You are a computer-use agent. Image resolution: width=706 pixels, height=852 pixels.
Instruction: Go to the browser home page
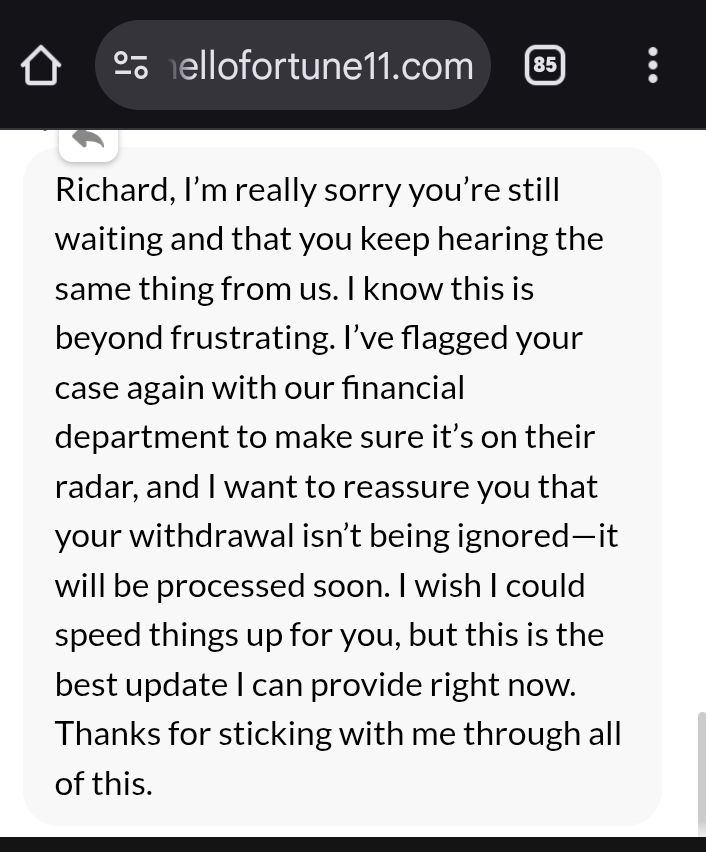click(x=41, y=66)
